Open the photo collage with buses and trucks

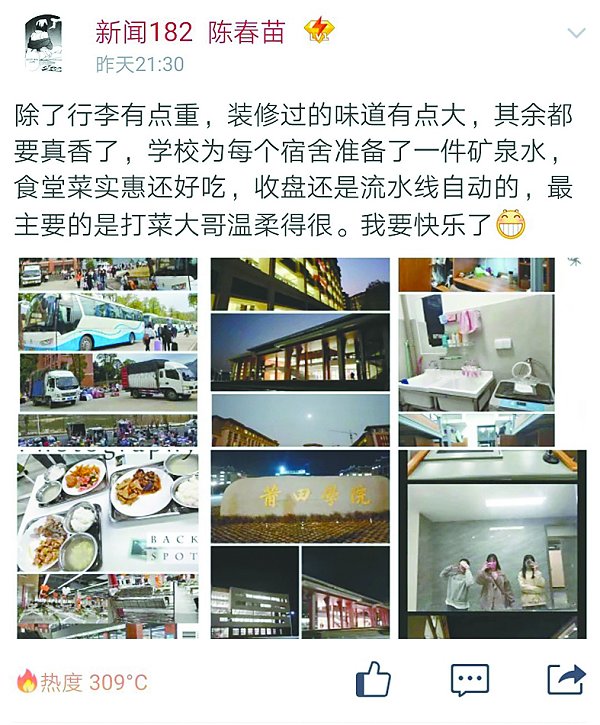107,351
